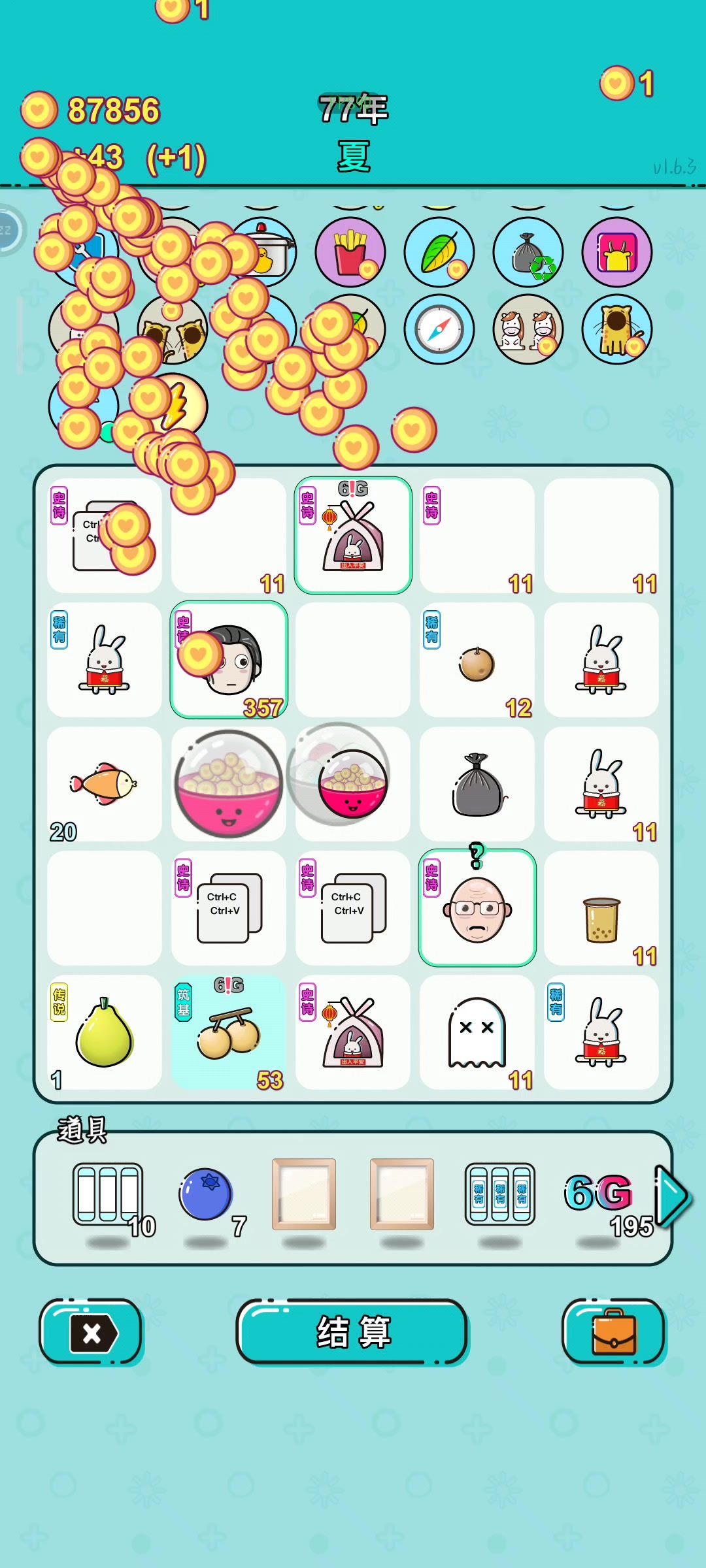Viewport: 706px width, 1568px height.
Task: Tap the bubble tea cup tile
Action: pyautogui.click(x=601, y=908)
